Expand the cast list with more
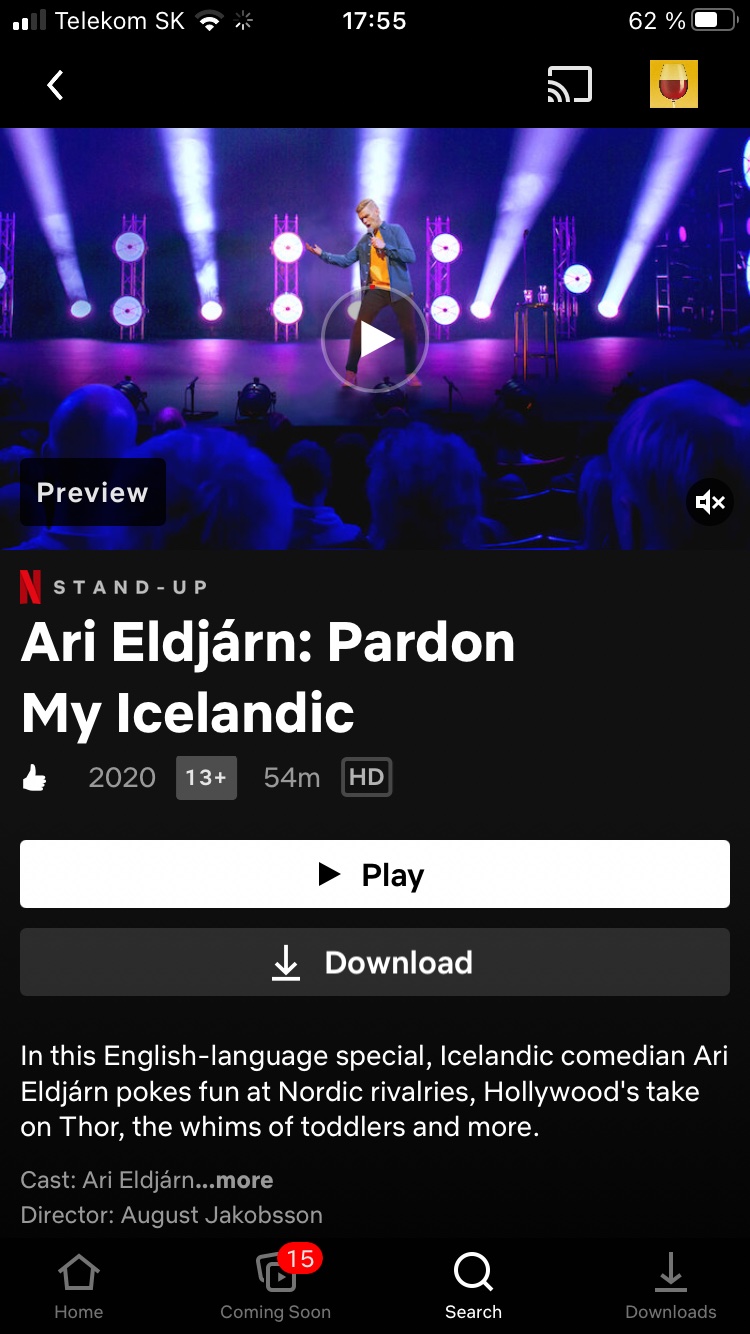 (x=234, y=1180)
